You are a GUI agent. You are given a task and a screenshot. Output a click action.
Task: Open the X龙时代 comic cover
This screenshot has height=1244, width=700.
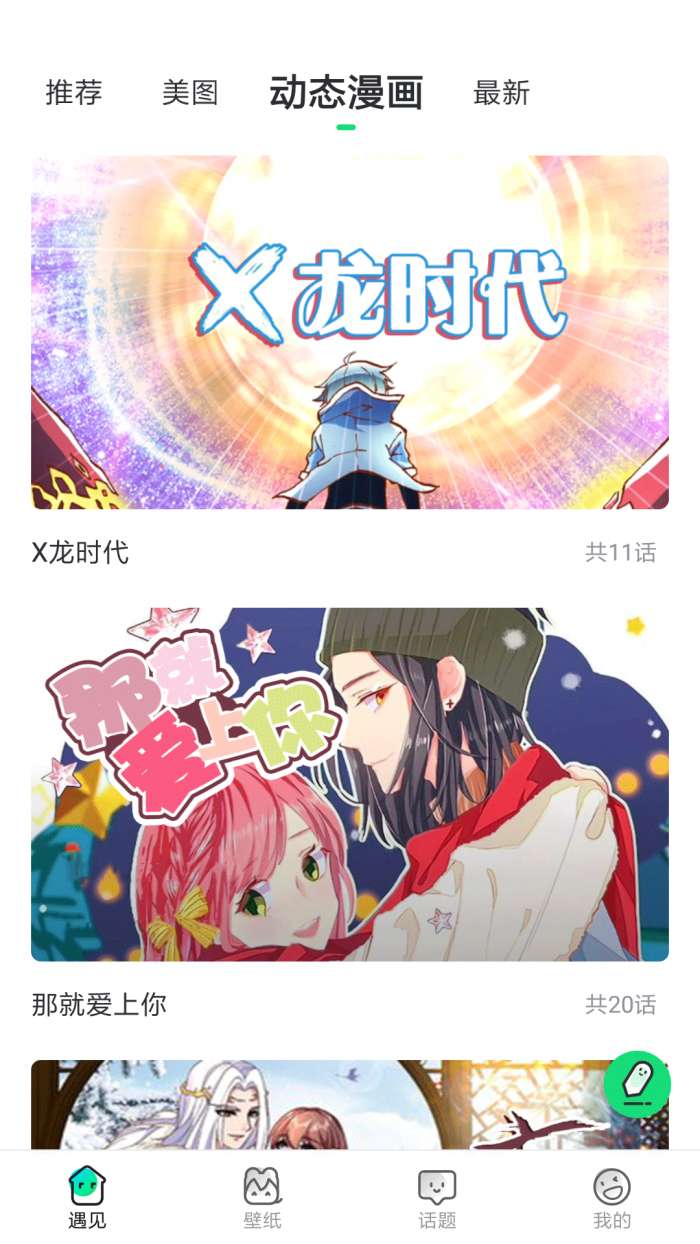(350, 332)
